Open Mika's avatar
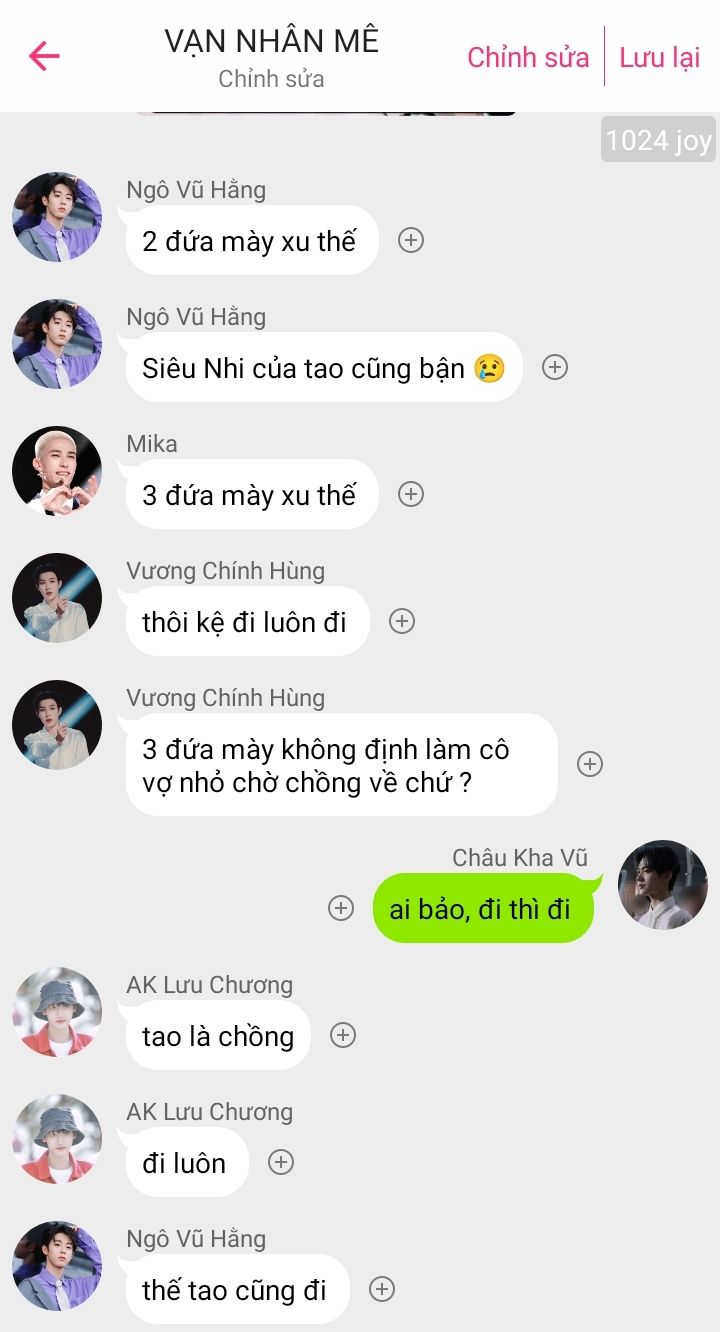720x1332 pixels. pyautogui.click(x=57, y=471)
